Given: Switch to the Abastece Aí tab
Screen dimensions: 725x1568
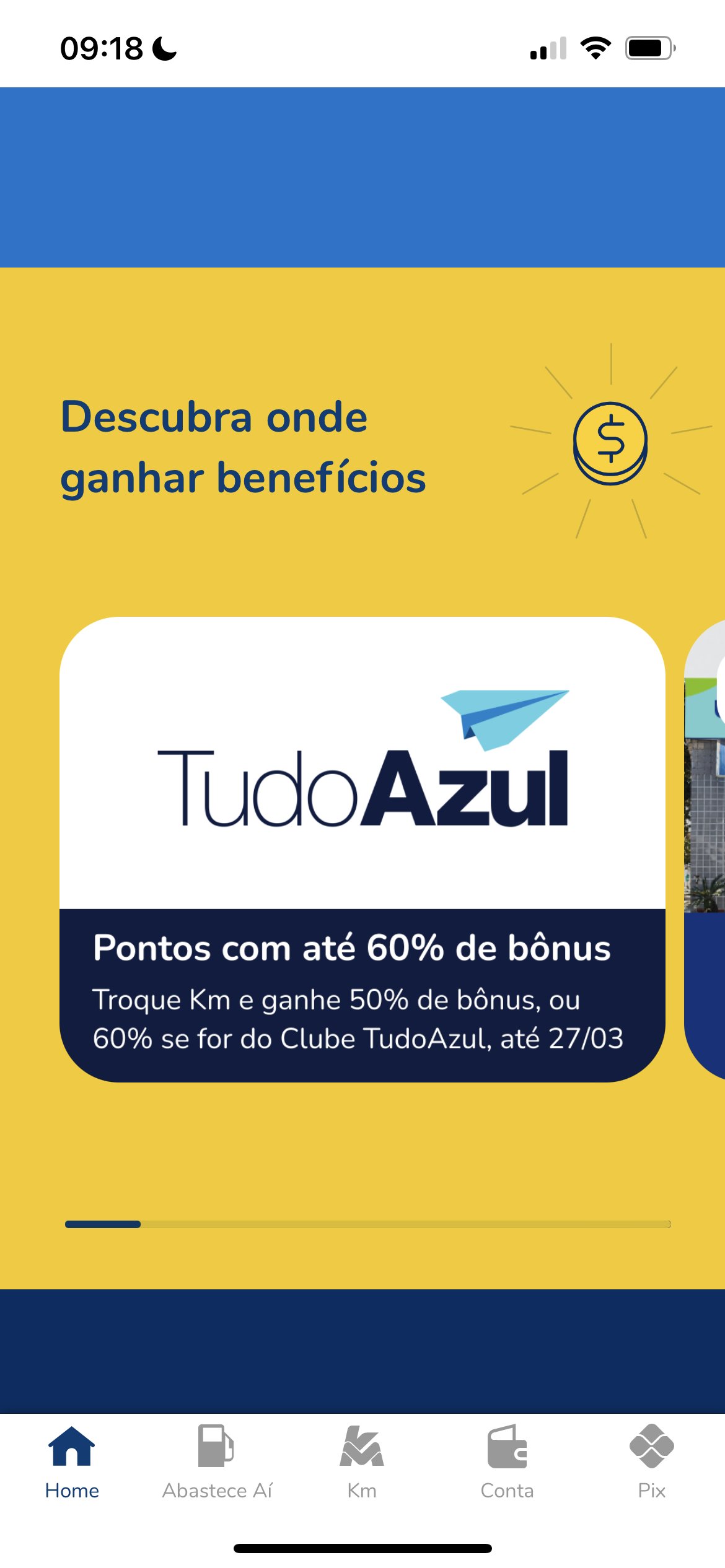Looking at the screenshot, I should tap(217, 1461).
